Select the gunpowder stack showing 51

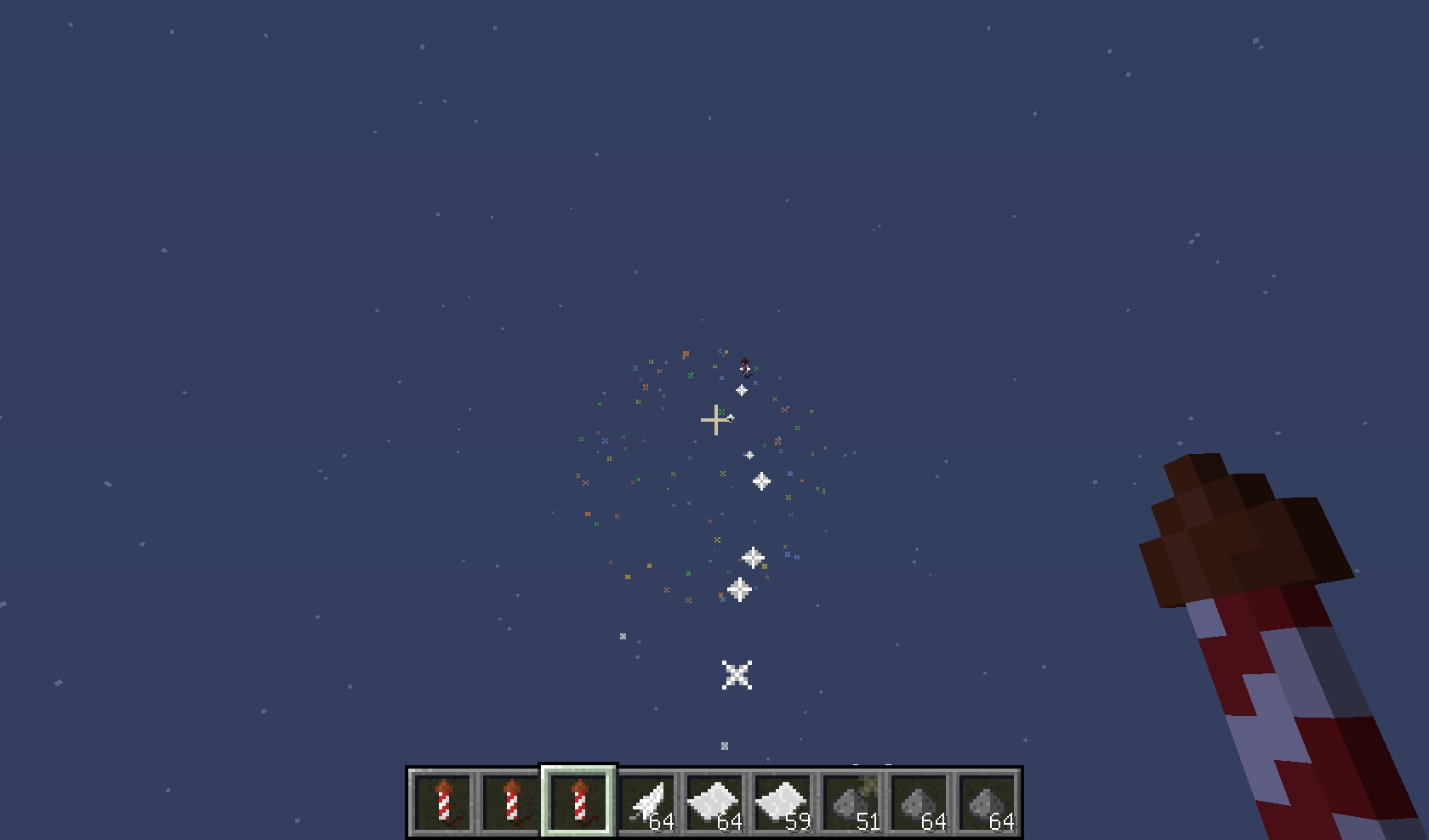pos(851,802)
